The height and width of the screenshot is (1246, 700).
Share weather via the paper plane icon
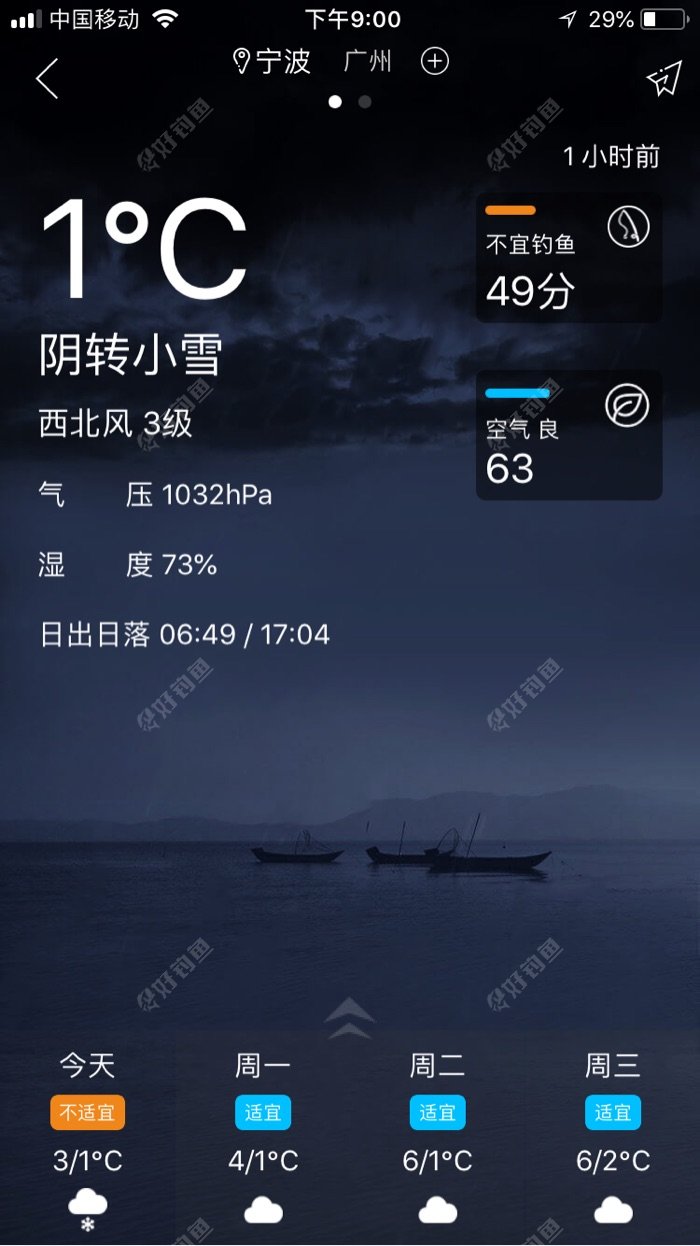[x=664, y=80]
